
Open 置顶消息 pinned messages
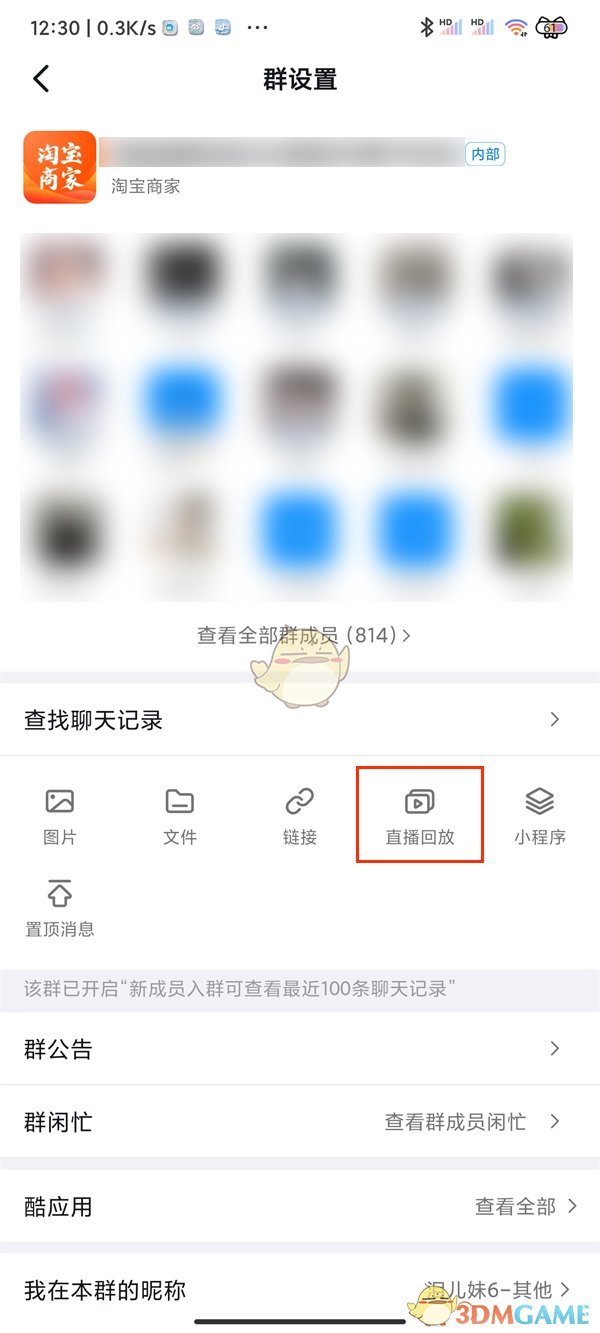tap(60, 907)
